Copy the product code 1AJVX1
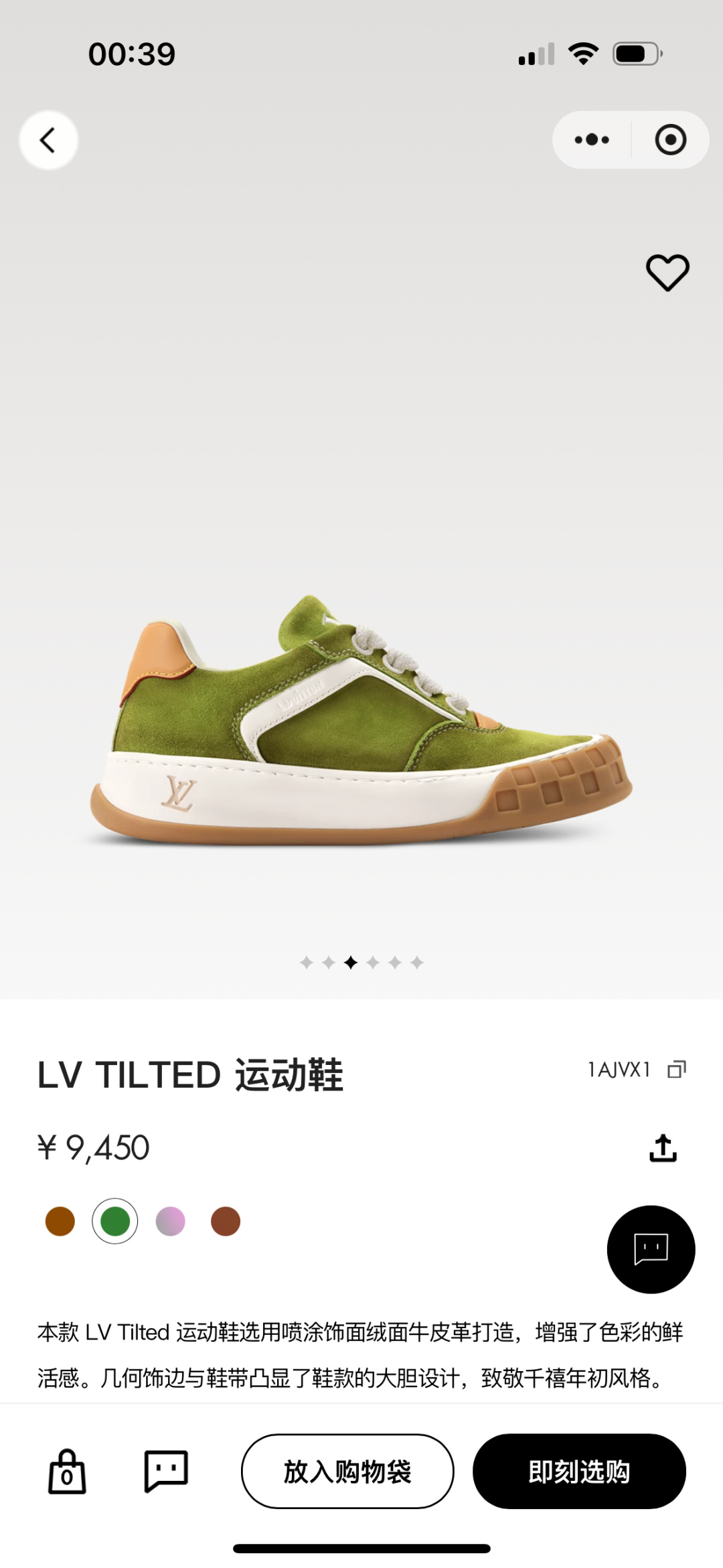 (x=677, y=1070)
